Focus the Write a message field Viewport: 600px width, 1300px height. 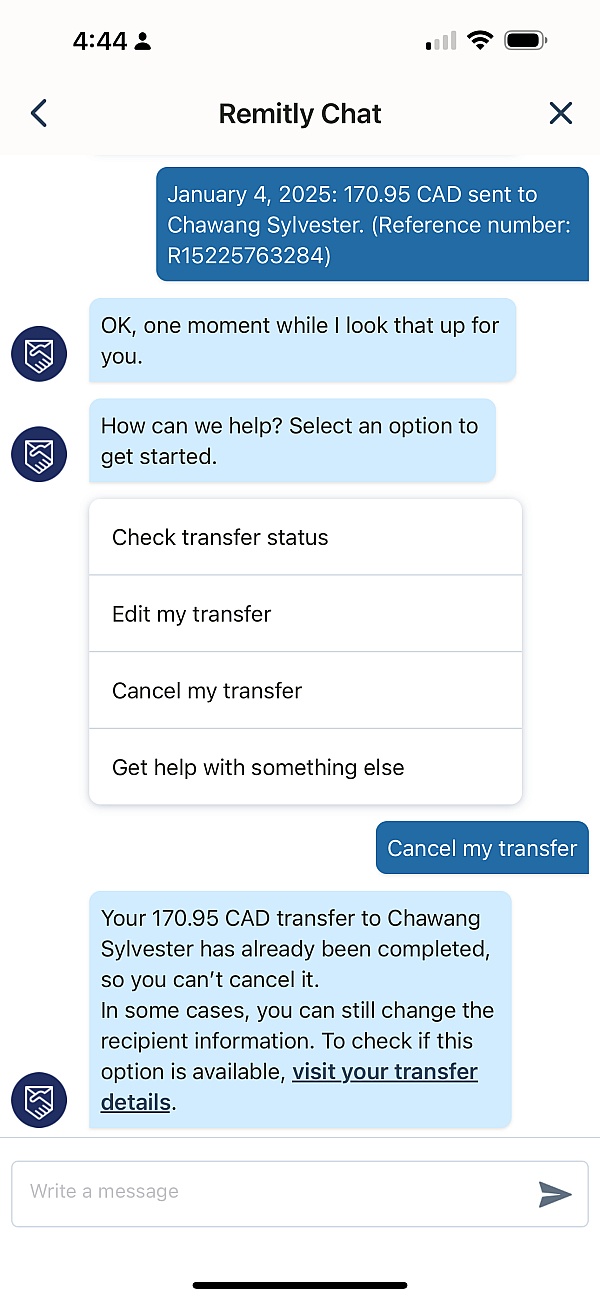tap(270, 1192)
